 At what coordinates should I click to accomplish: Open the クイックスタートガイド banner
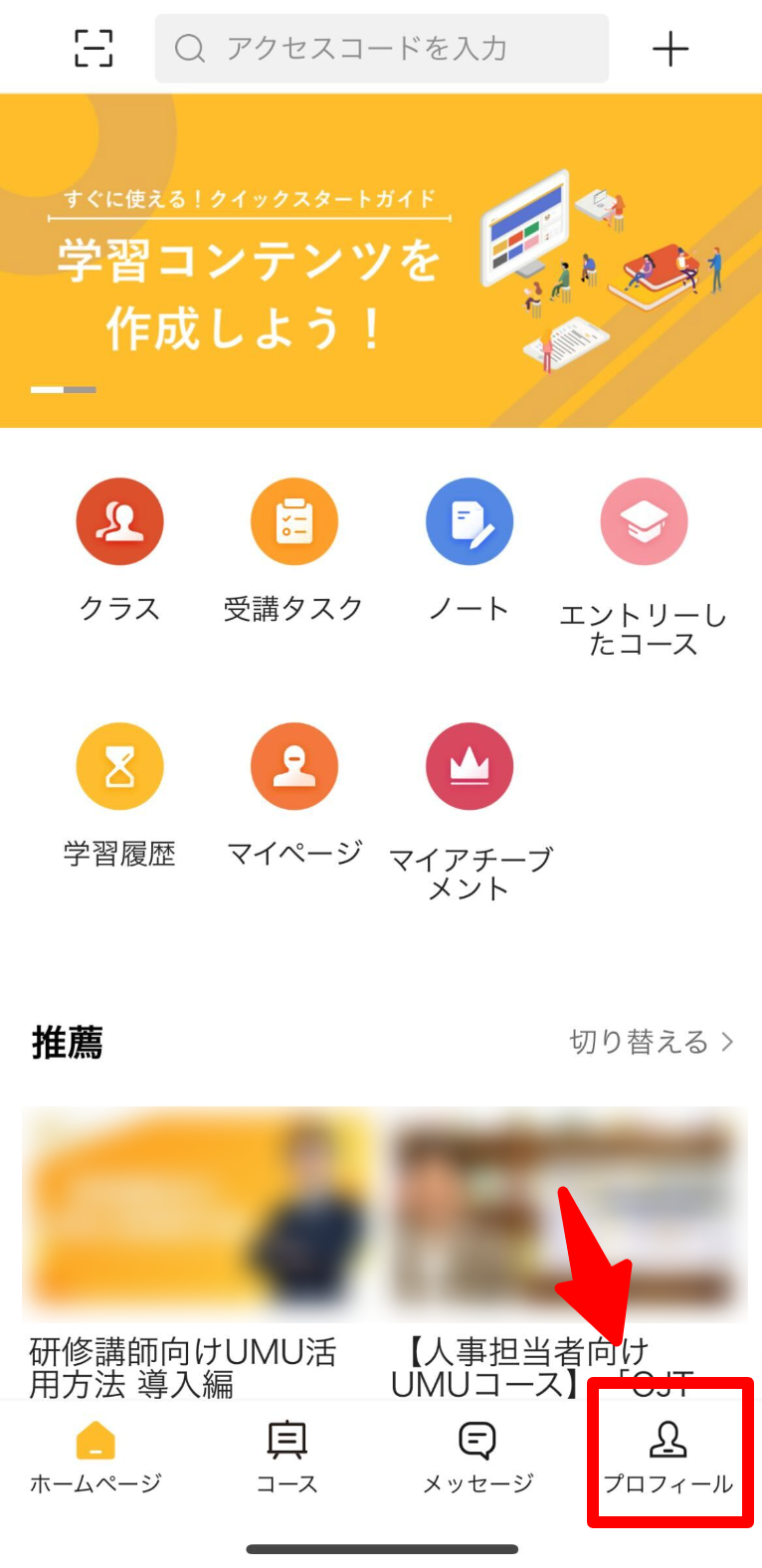(x=381, y=261)
